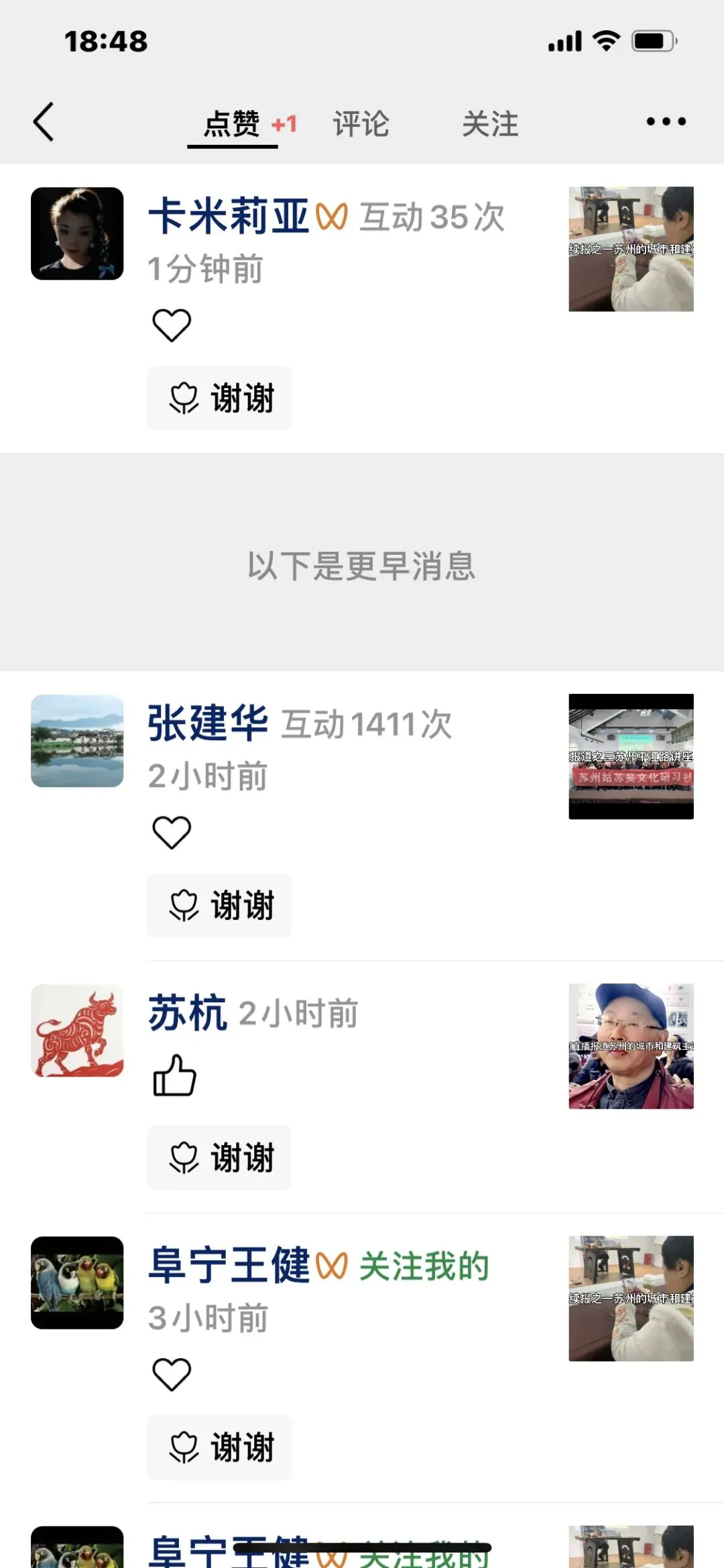Open the three-dot overflow menu
This screenshot has height=1568, width=724.
point(666,122)
